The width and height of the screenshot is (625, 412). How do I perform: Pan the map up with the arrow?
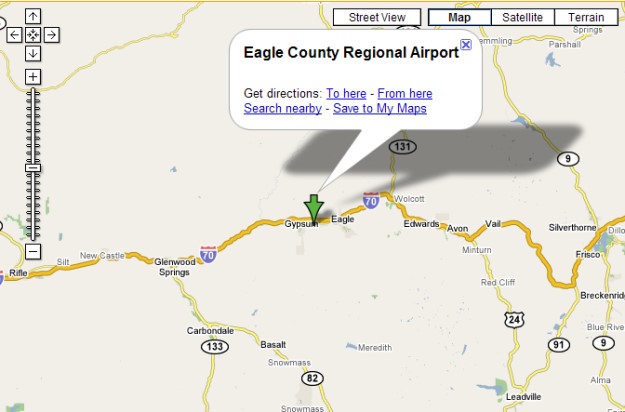33,17
